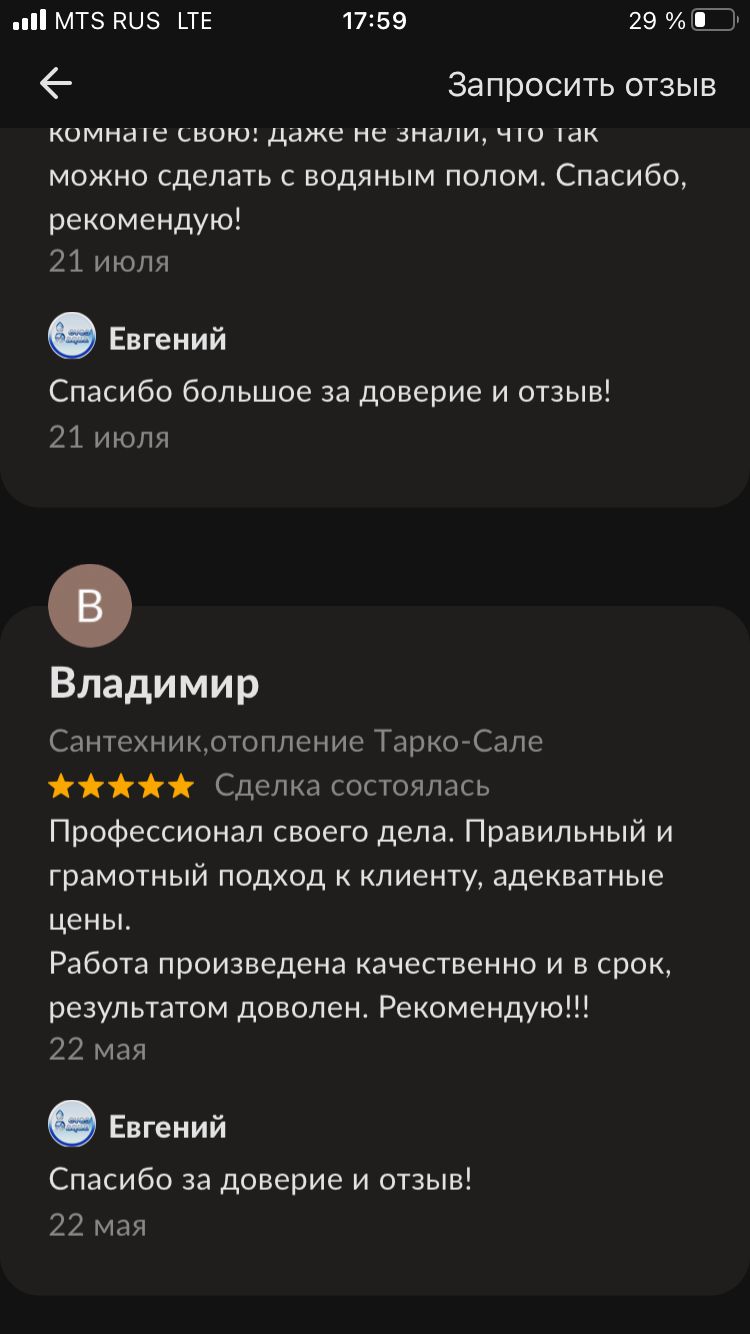The height and width of the screenshot is (1334, 750).
Task: Tap Запросить отзыв to request a review
Action: click(x=581, y=85)
